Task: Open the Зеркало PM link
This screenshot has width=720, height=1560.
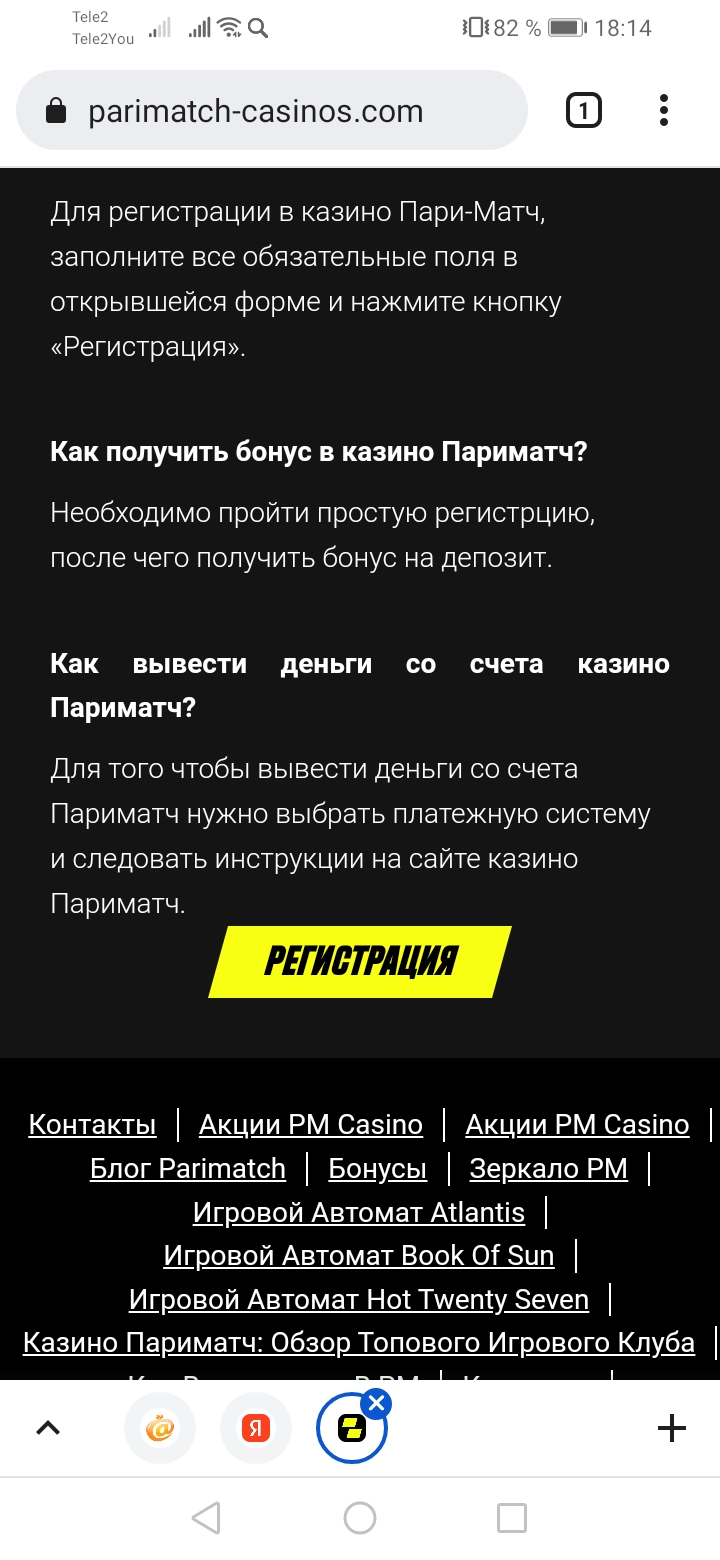Action: [548, 1168]
